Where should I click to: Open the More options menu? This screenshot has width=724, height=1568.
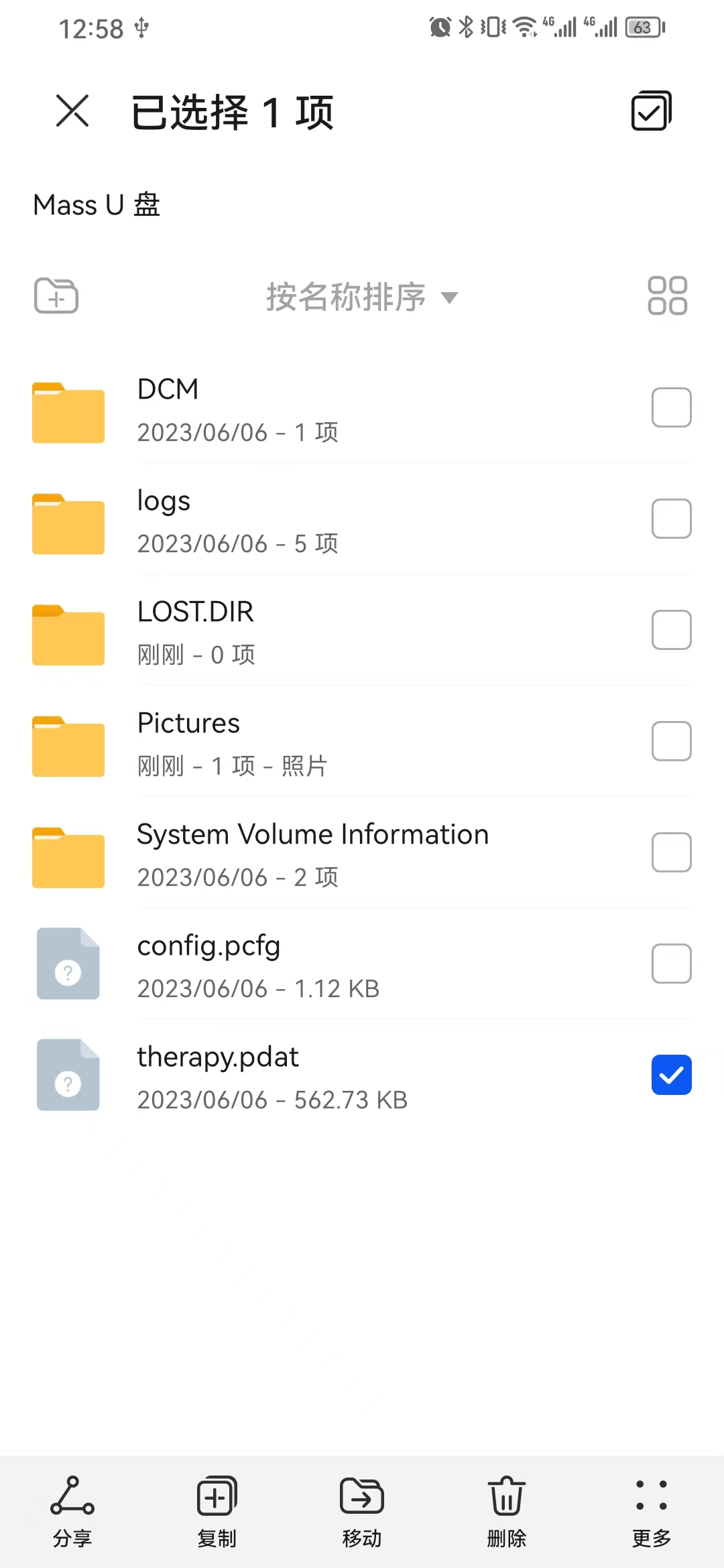point(652,1511)
